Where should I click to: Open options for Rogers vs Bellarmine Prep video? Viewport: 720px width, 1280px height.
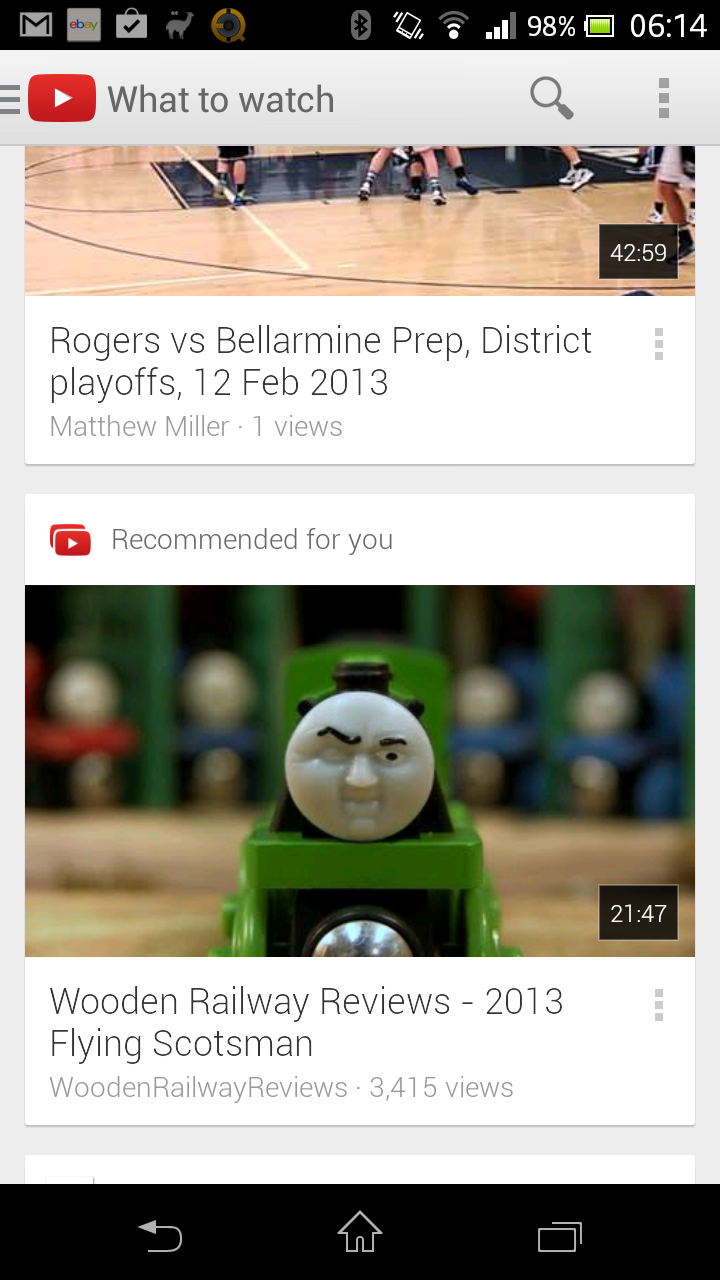[x=658, y=343]
